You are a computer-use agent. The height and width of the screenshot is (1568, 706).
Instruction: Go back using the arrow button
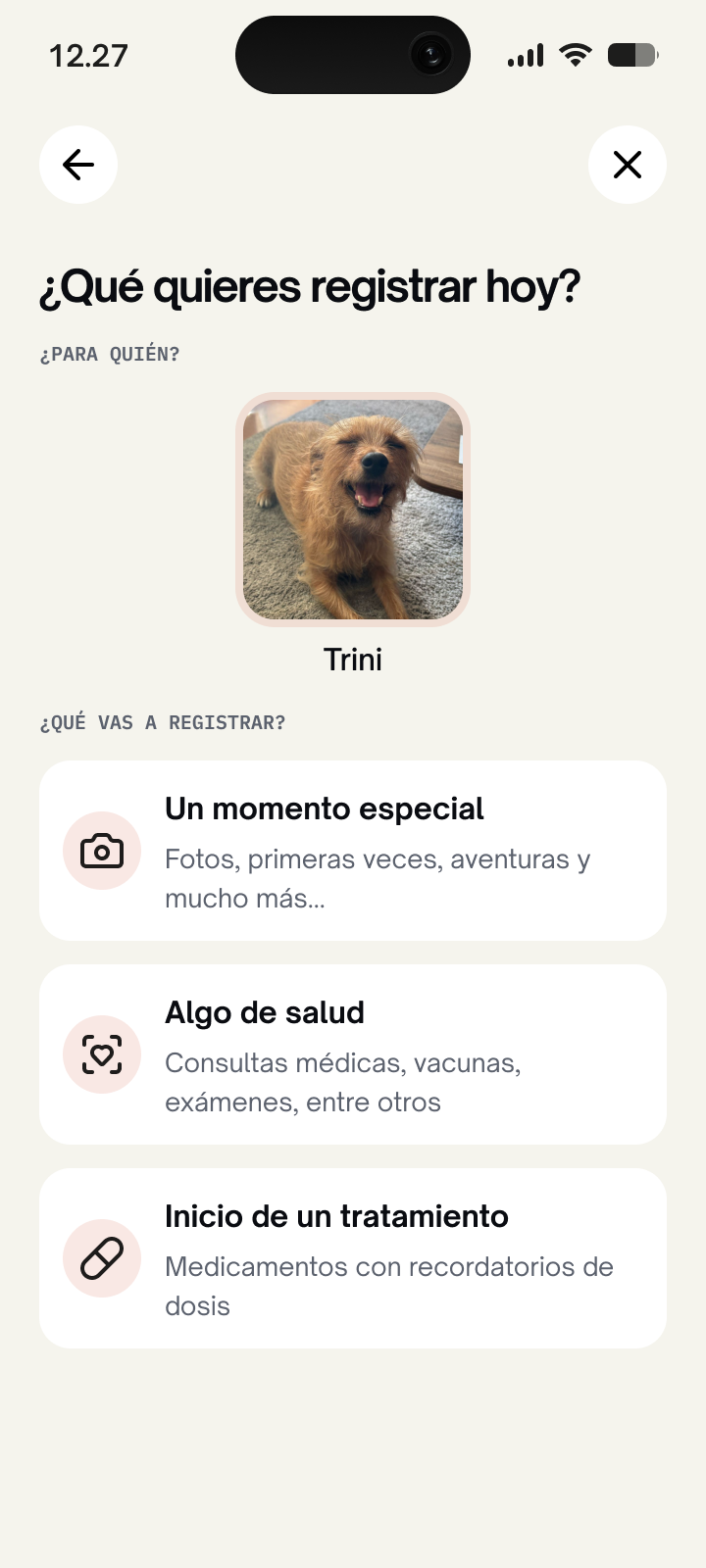78,165
